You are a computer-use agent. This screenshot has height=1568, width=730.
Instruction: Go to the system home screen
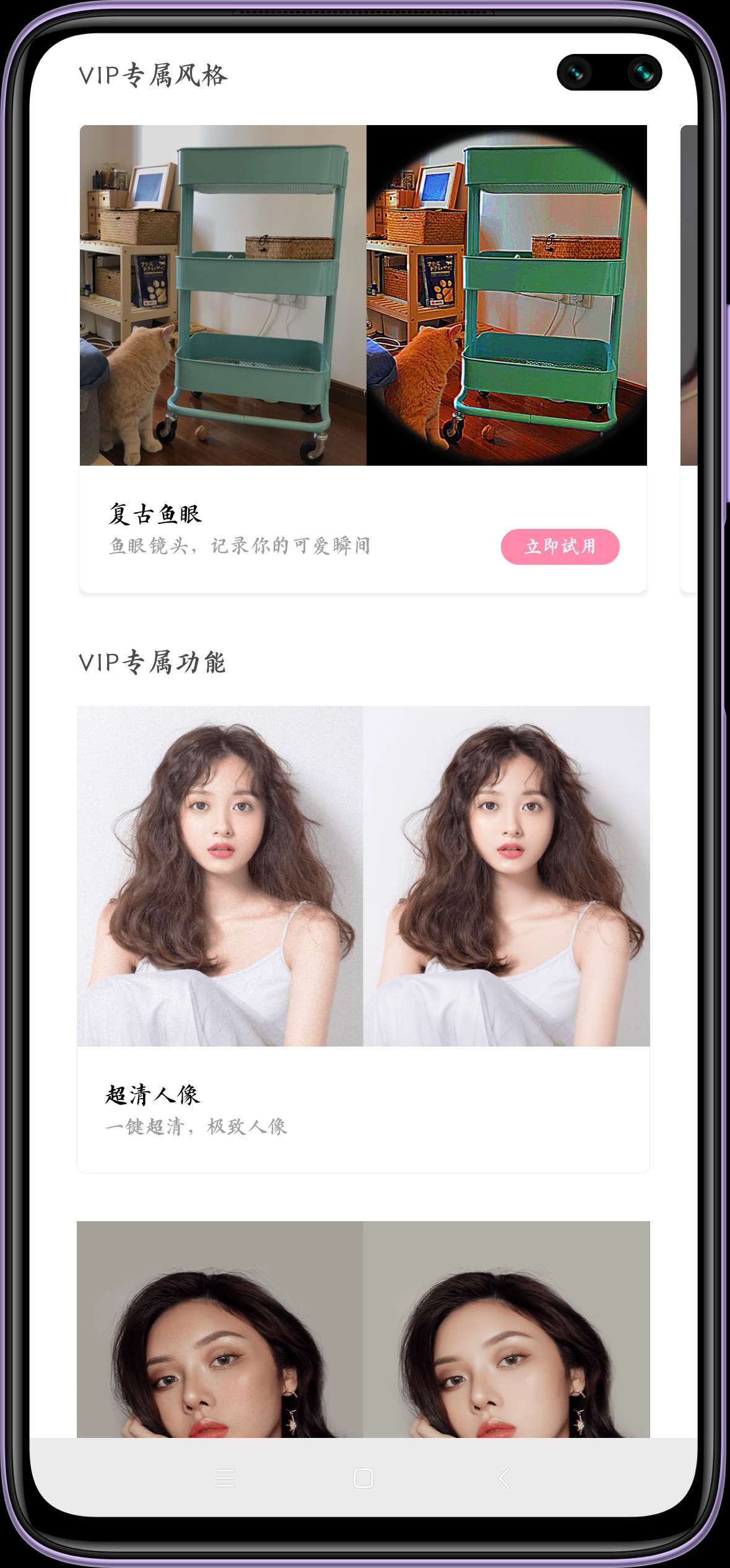click(363, 1478)
